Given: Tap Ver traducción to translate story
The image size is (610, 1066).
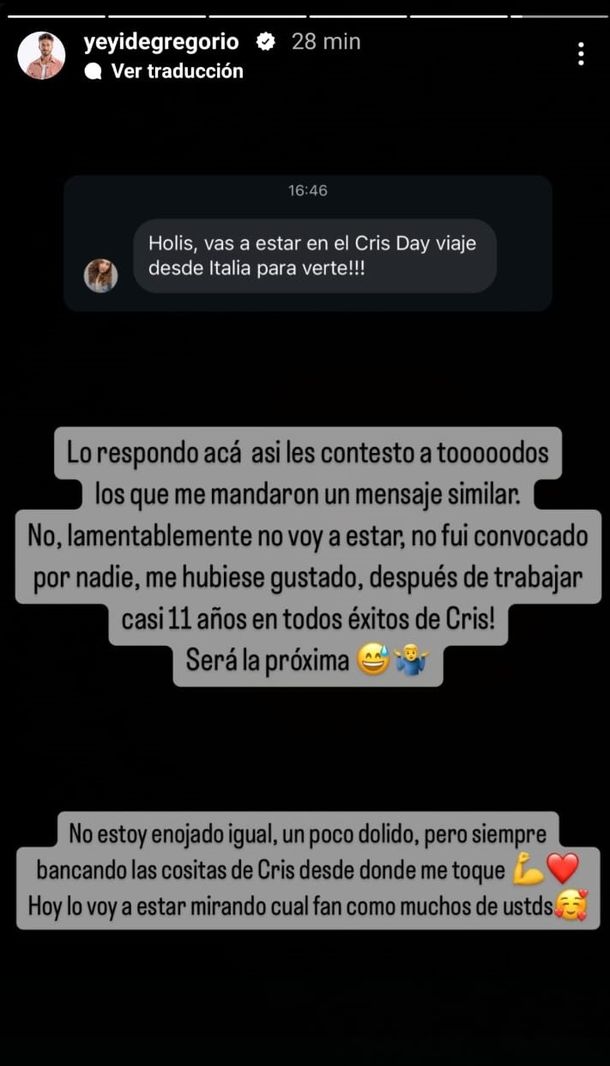Looking at the screenshot, I should pyautogui.click(x=176, y=71).
